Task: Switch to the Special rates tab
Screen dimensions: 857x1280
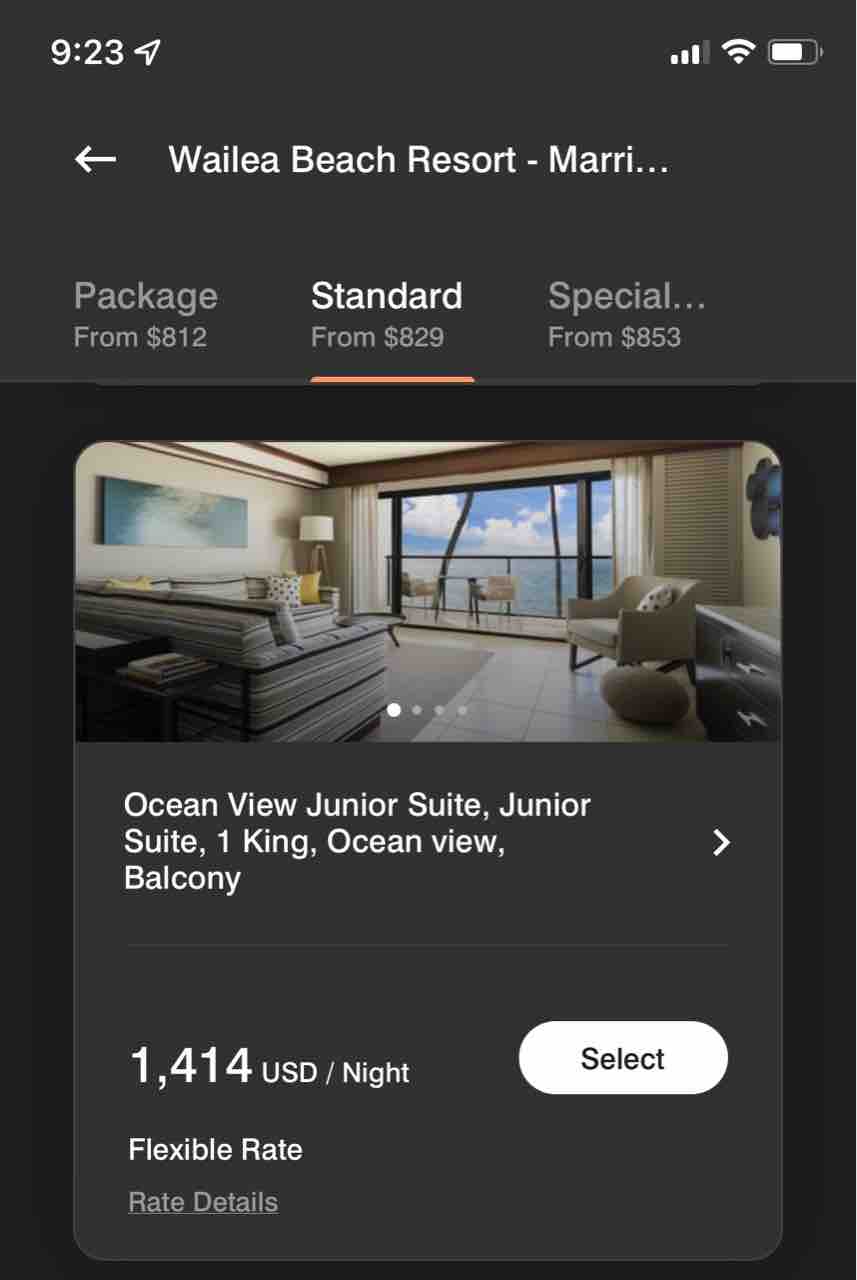Action: coord(627,314)
